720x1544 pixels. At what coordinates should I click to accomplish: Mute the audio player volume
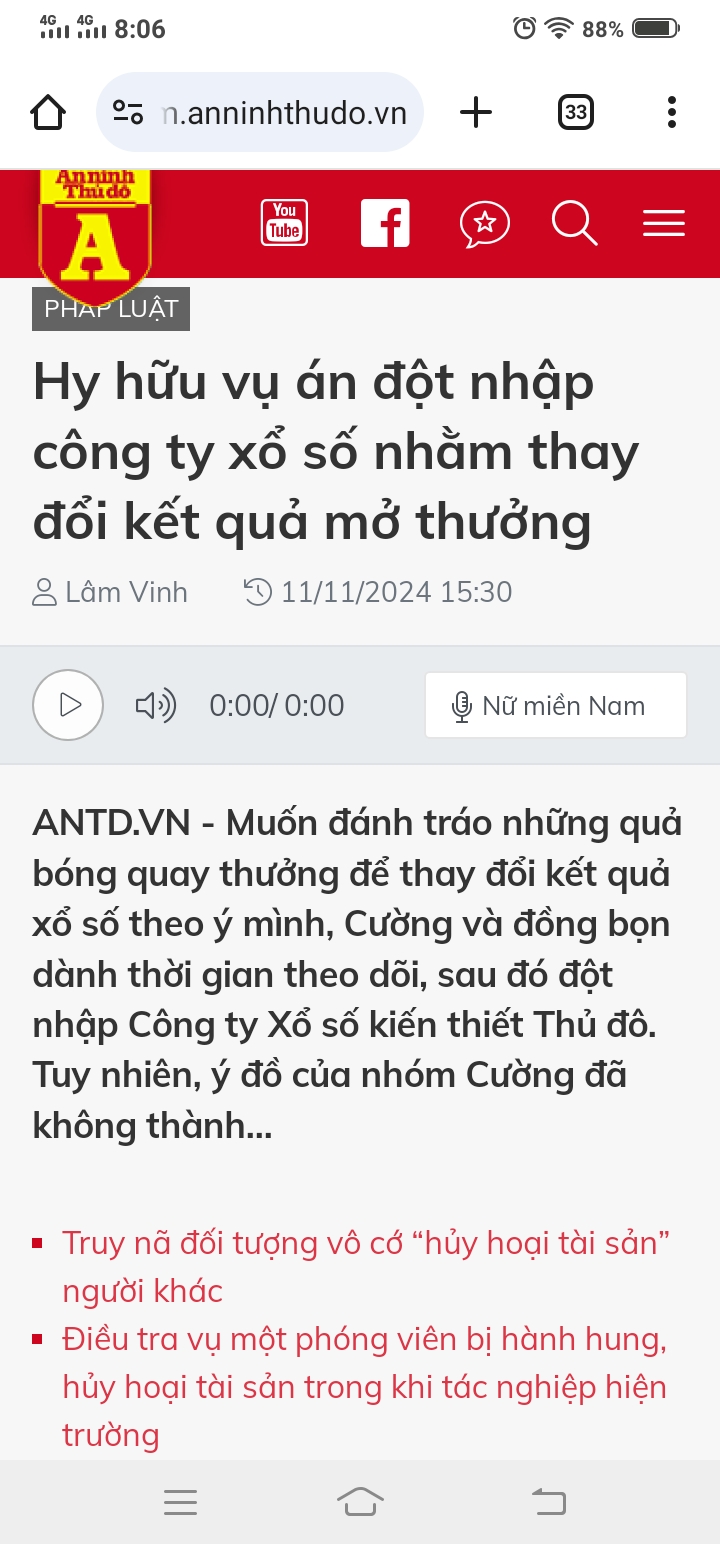click(x=155, y=705)
